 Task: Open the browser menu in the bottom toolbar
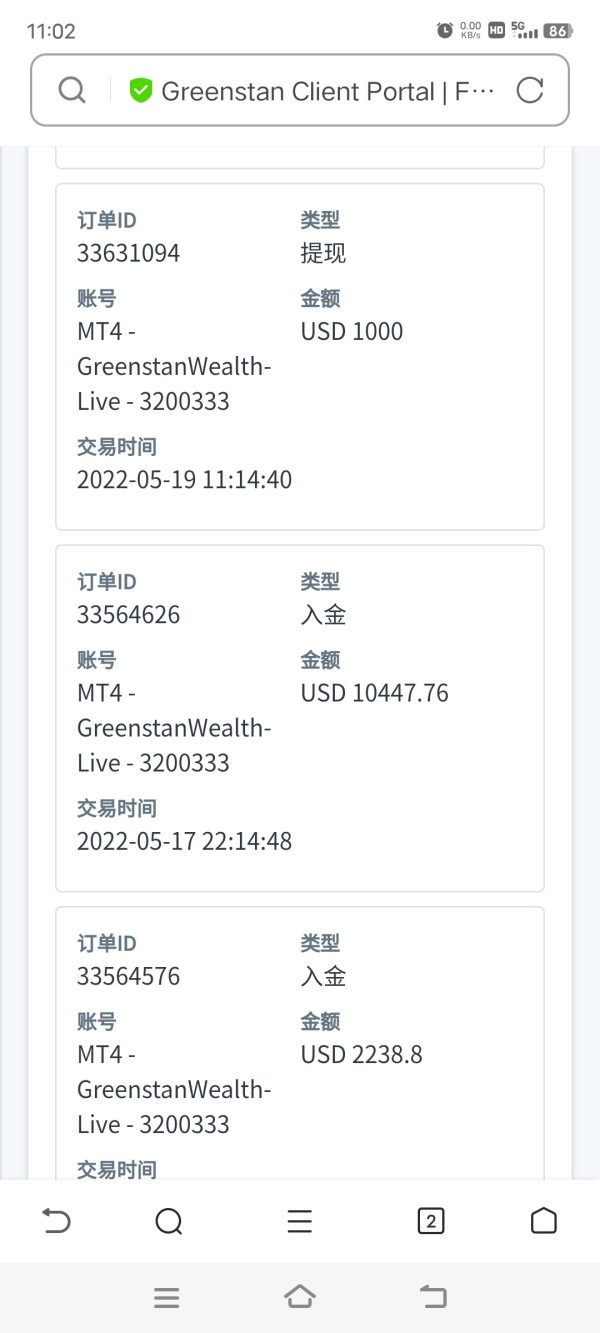(300, 1221)
